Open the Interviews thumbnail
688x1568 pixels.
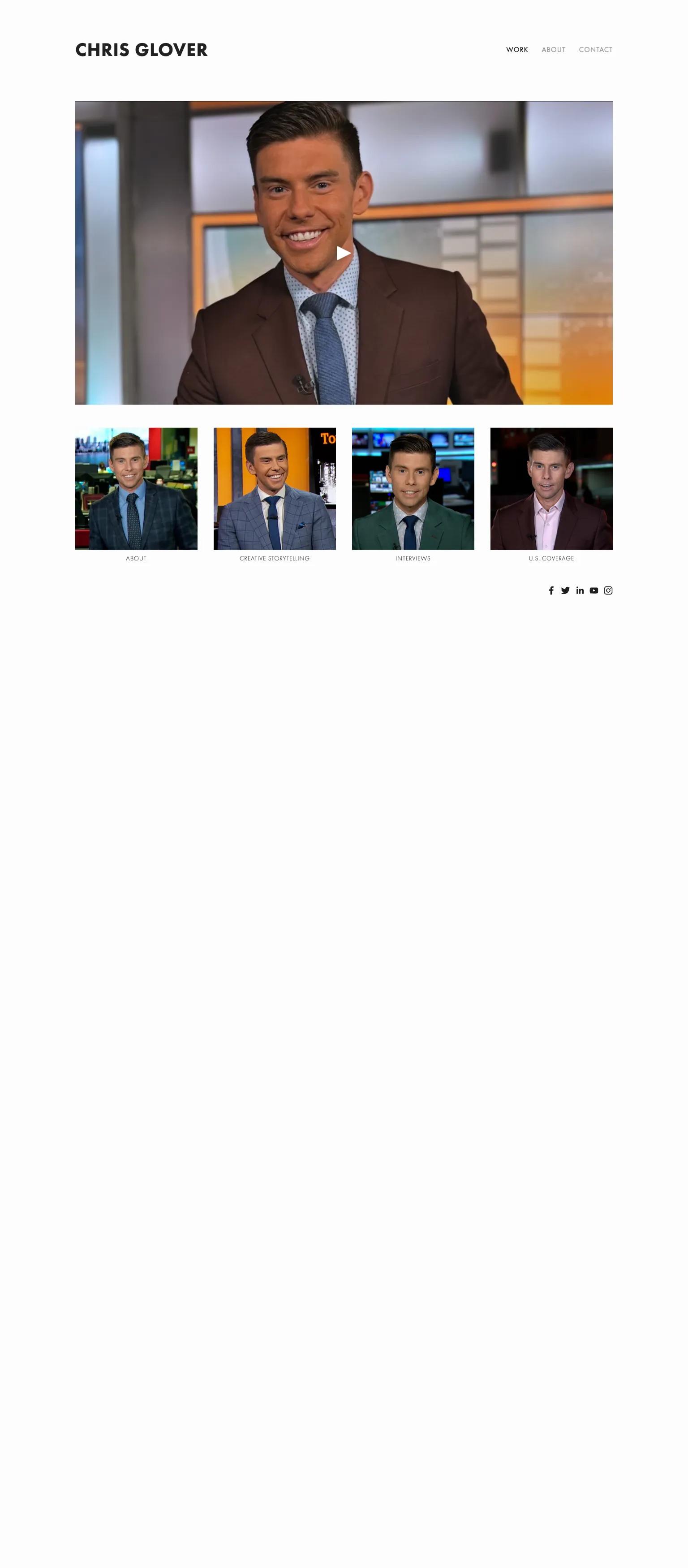point(412,488)
